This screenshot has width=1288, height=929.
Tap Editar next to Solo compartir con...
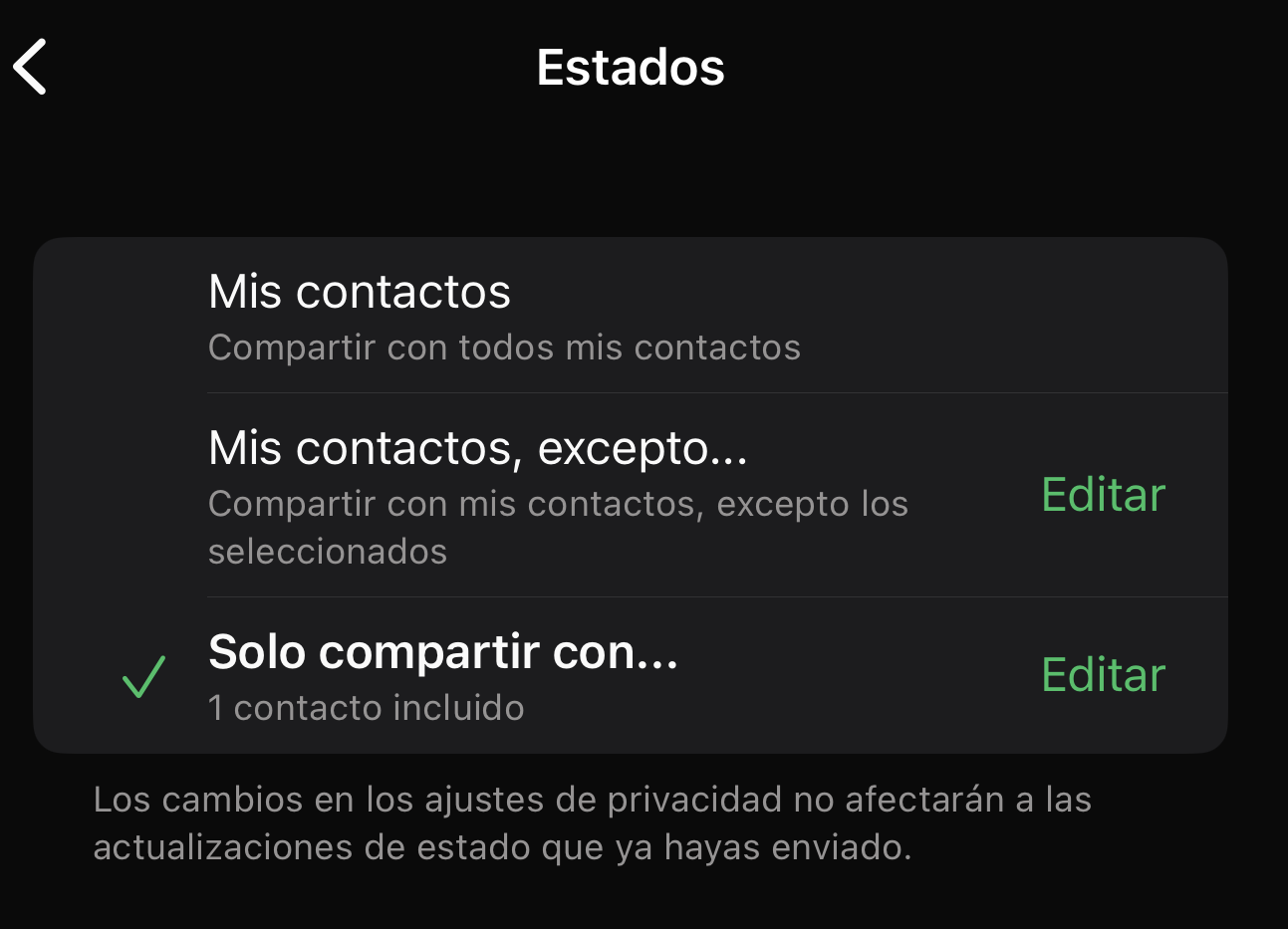[1103, 675]
